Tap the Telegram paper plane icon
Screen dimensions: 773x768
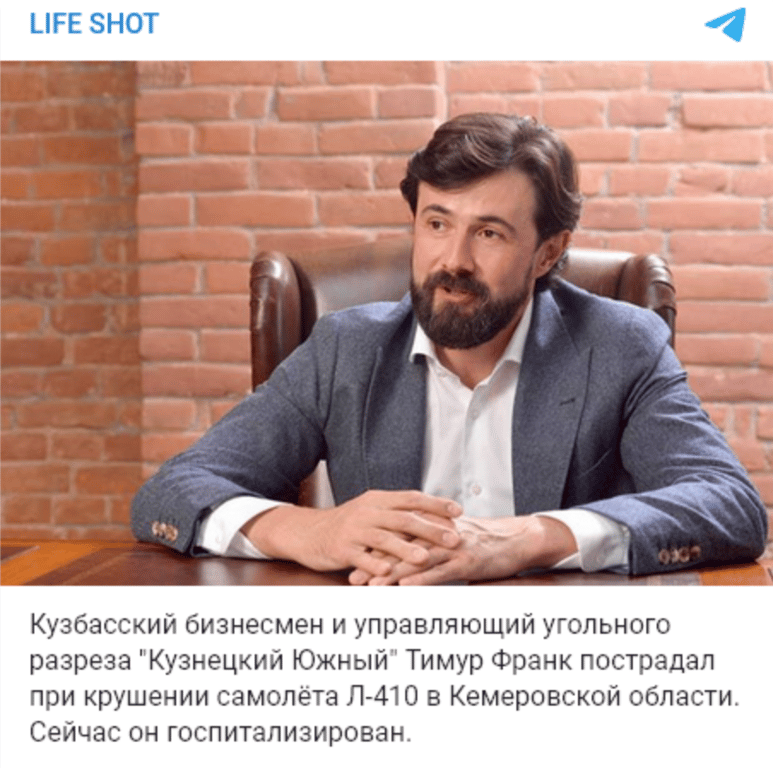click(725, 24)
